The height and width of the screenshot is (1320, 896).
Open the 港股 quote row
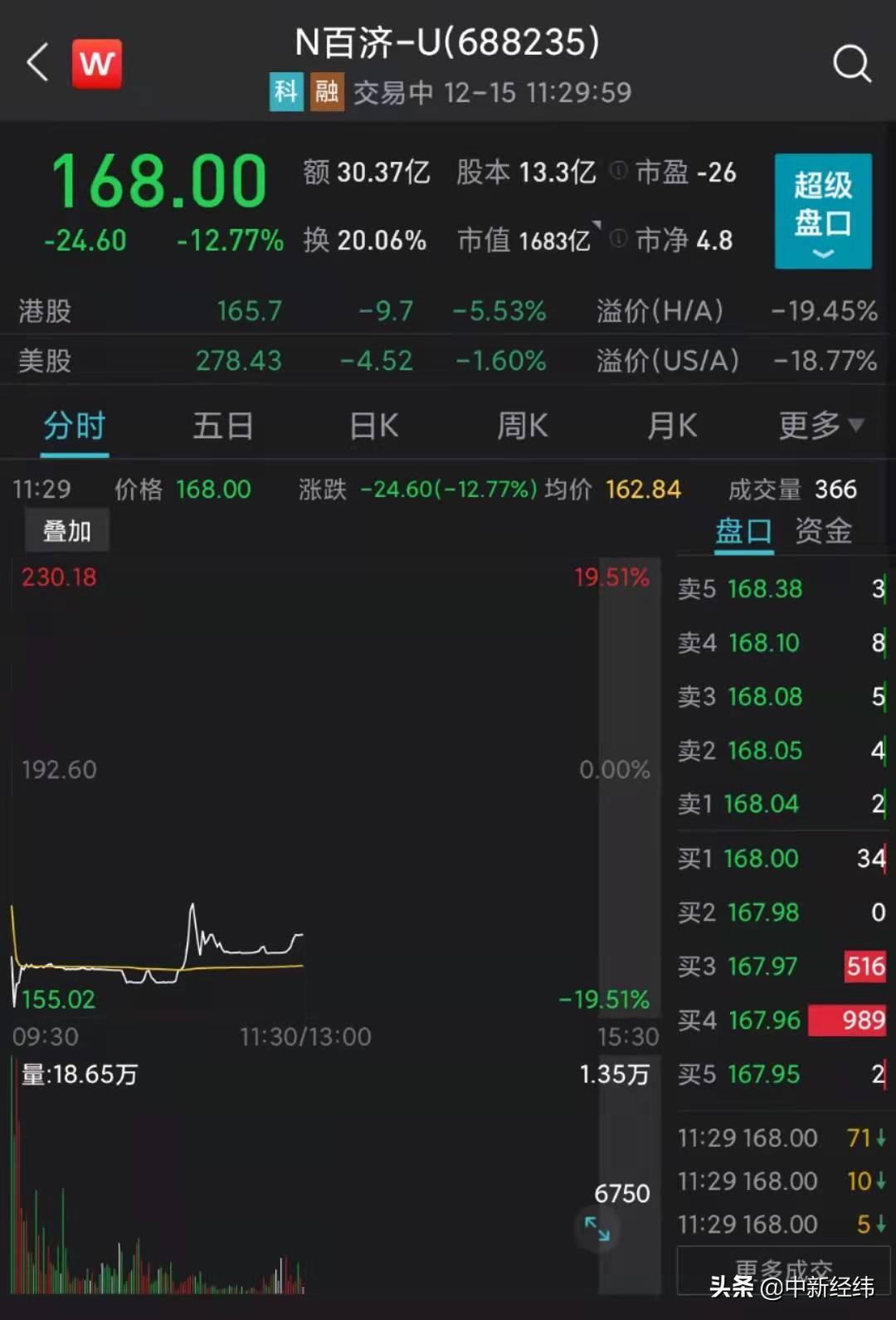click(x=448, y=311)
